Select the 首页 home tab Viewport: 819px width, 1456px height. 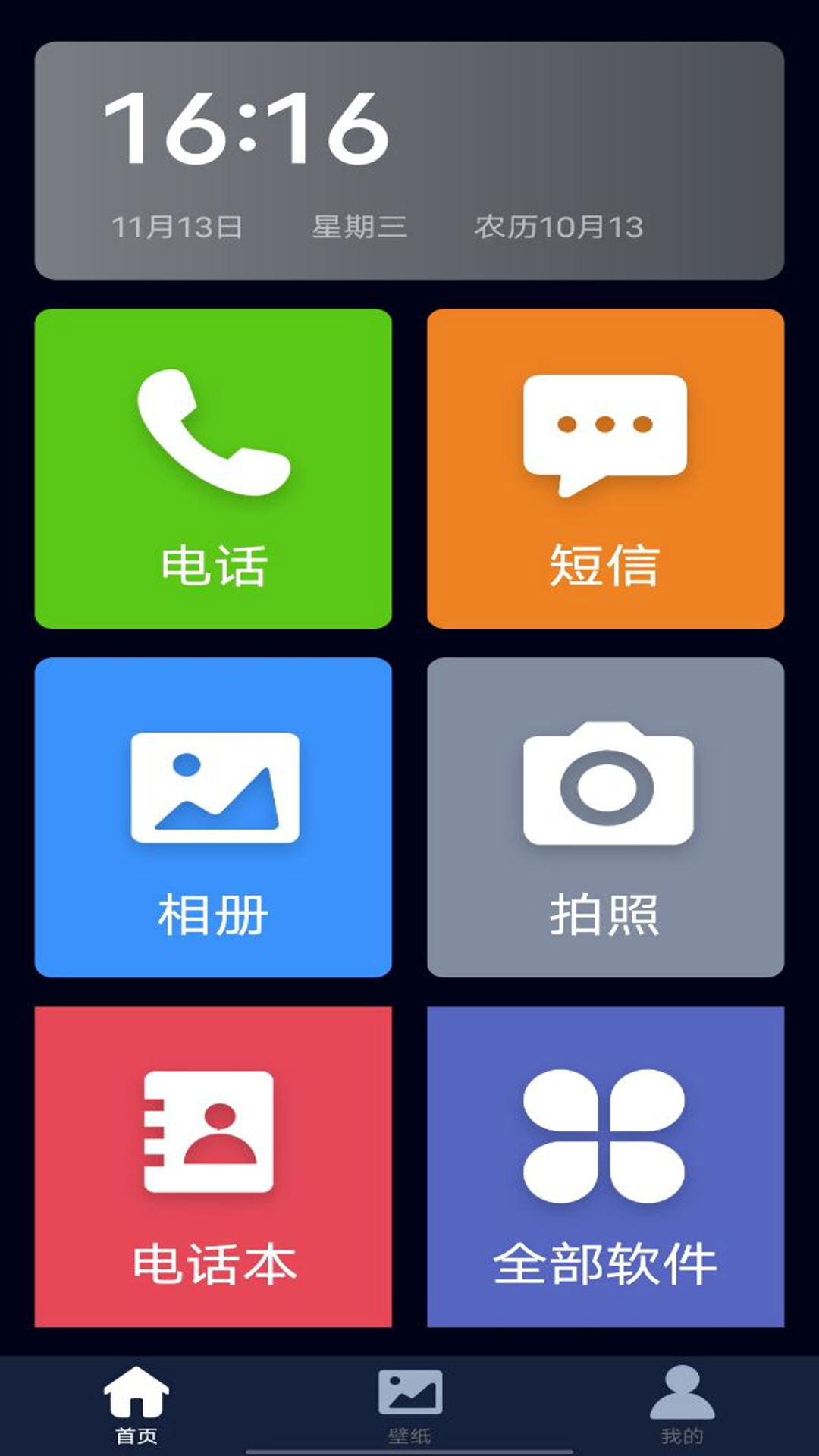click(136, 1406)
